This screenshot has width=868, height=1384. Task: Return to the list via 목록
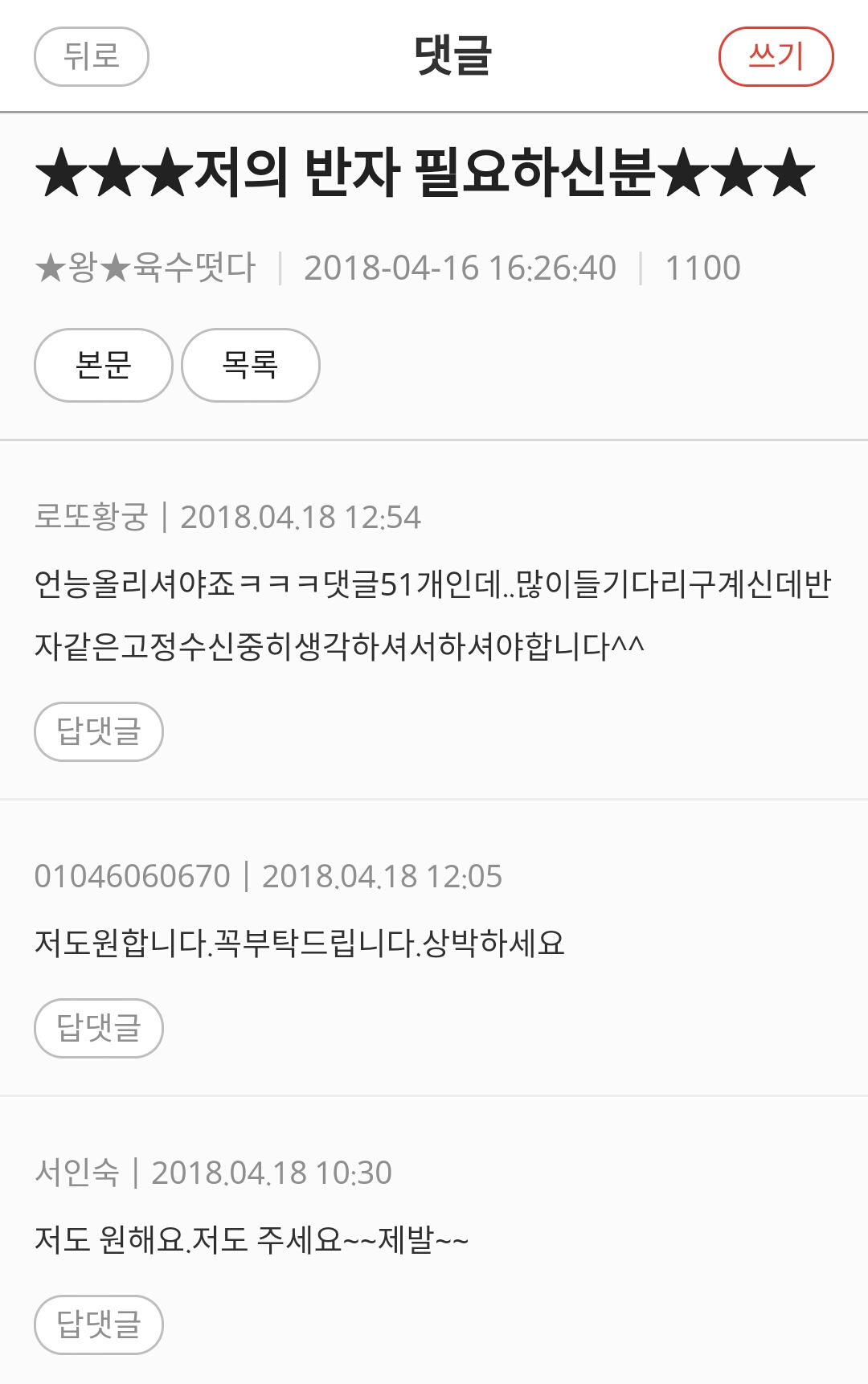[x=250, y=365]
